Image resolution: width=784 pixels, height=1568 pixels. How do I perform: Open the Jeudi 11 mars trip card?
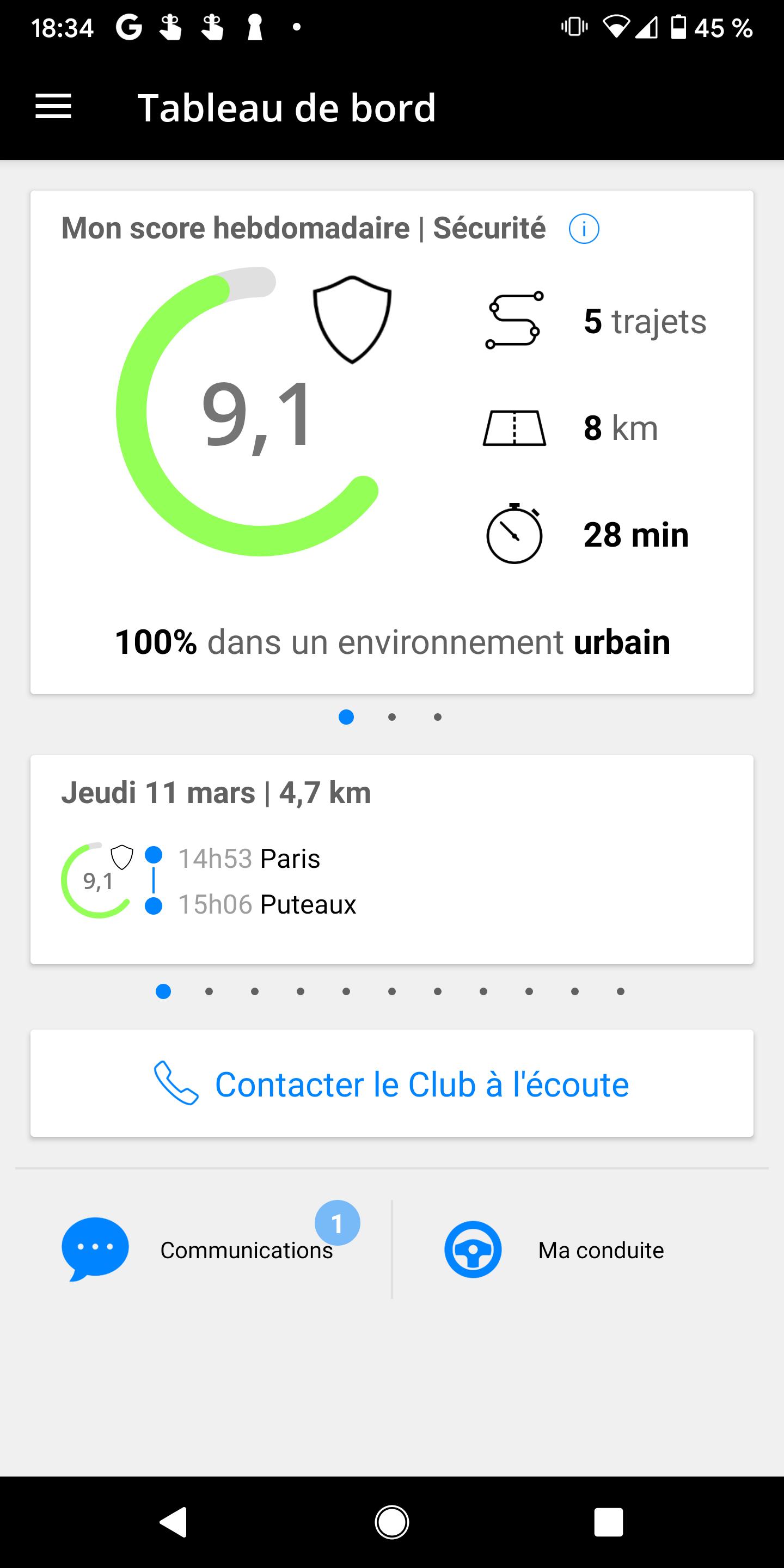(x=392, y=860)
